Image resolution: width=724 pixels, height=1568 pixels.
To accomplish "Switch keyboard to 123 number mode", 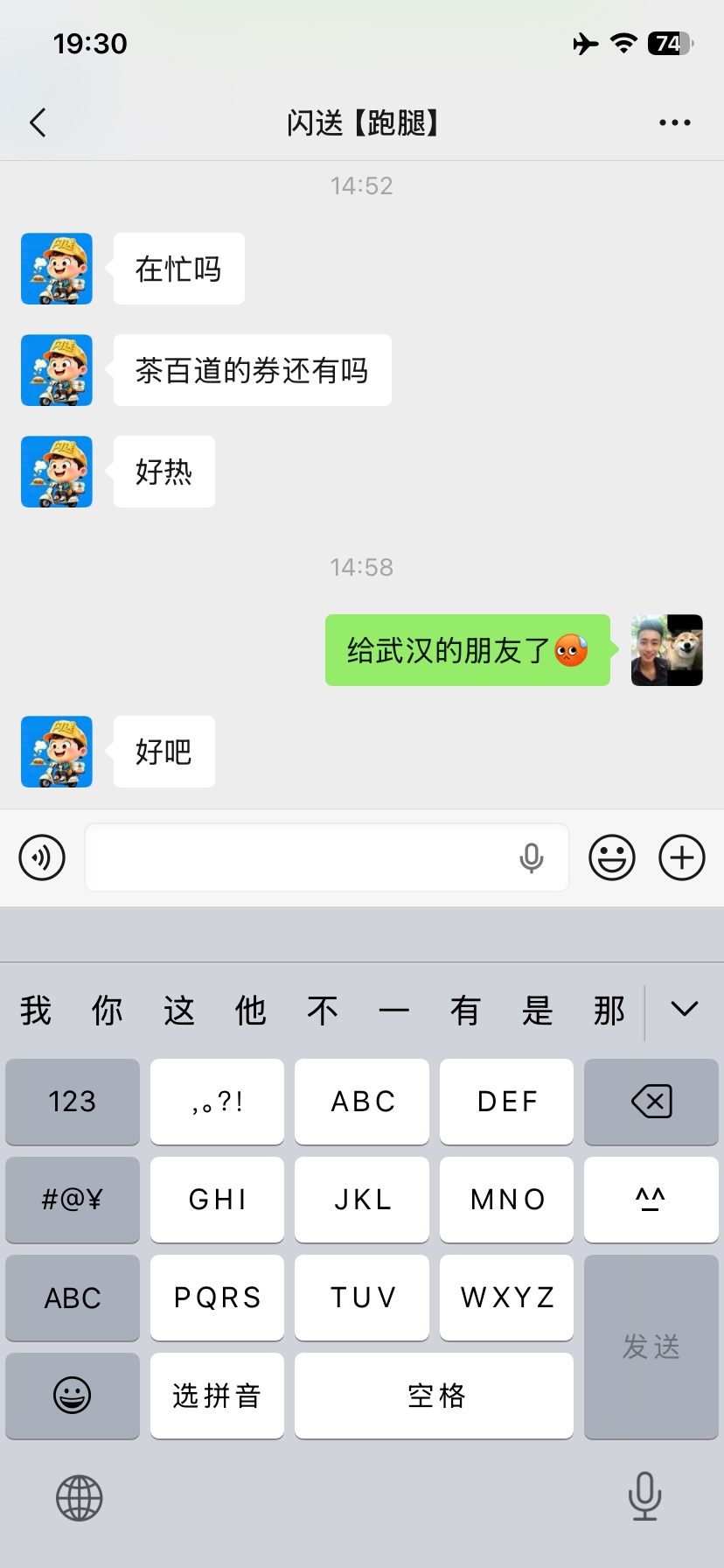I will [73, 1102].
